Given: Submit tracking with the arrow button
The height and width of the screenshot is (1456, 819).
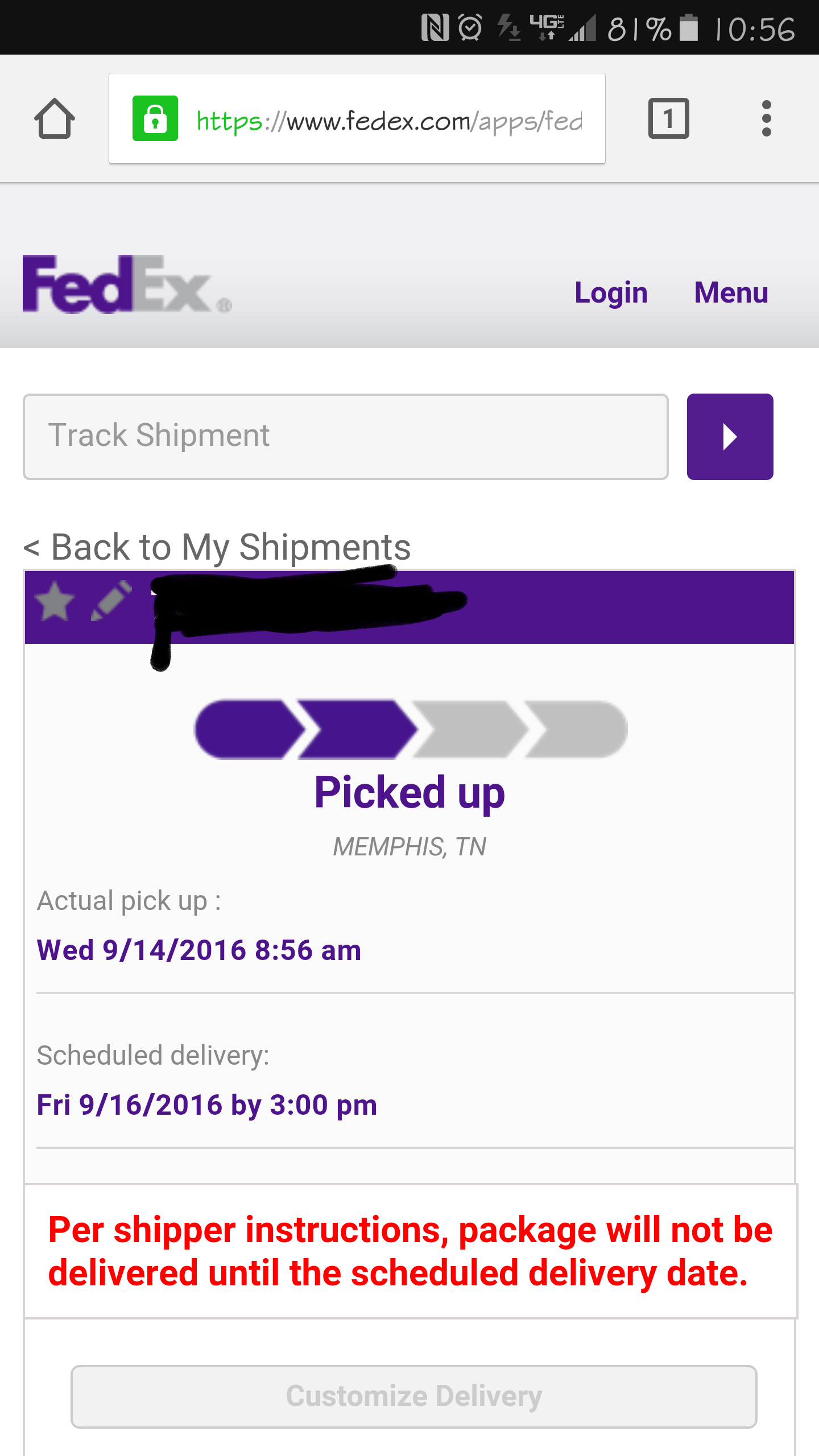Looking at the screenshot, I should click(730, 436).
